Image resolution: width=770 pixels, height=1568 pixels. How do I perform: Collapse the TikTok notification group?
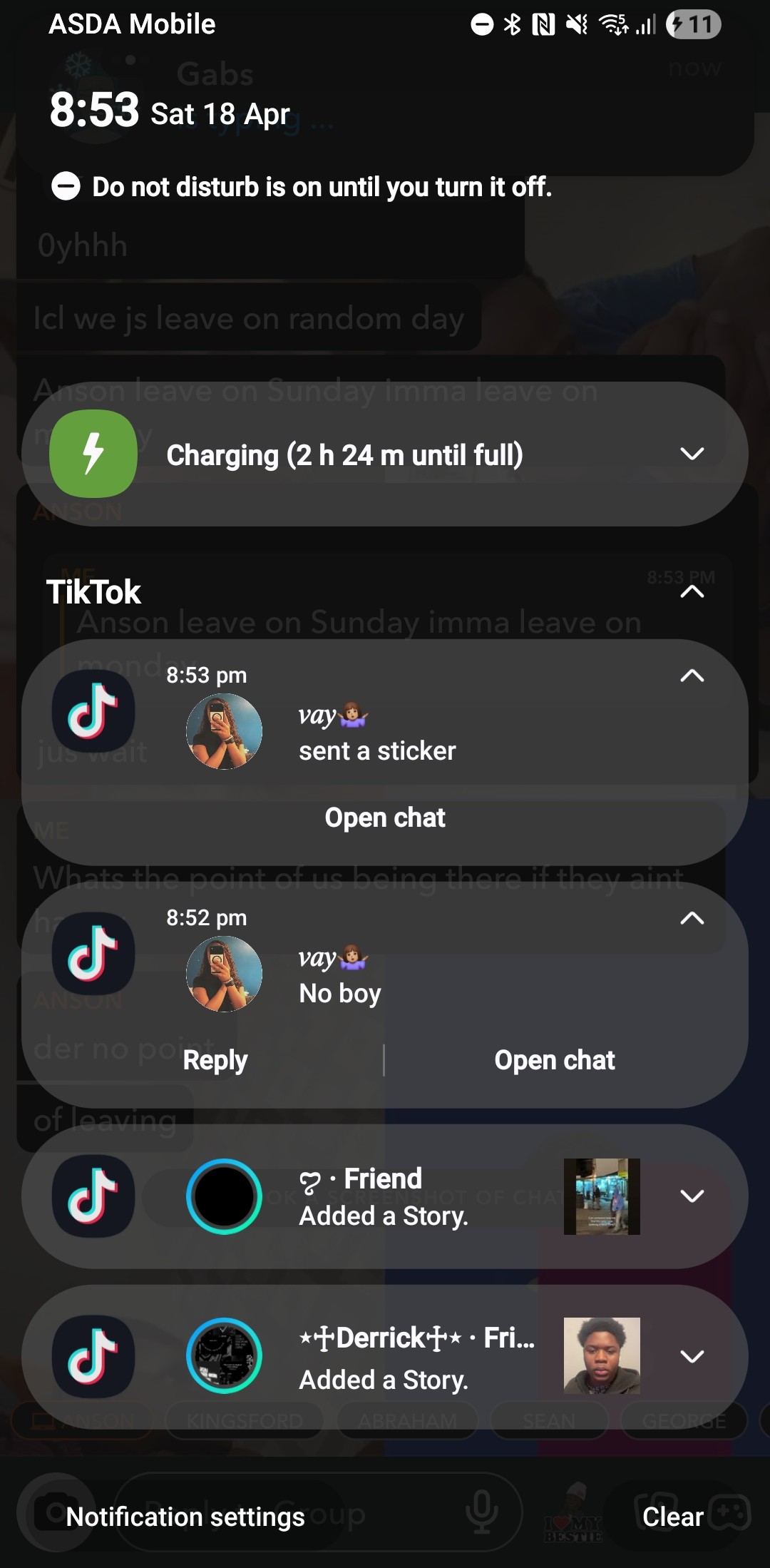pos(692,591)
